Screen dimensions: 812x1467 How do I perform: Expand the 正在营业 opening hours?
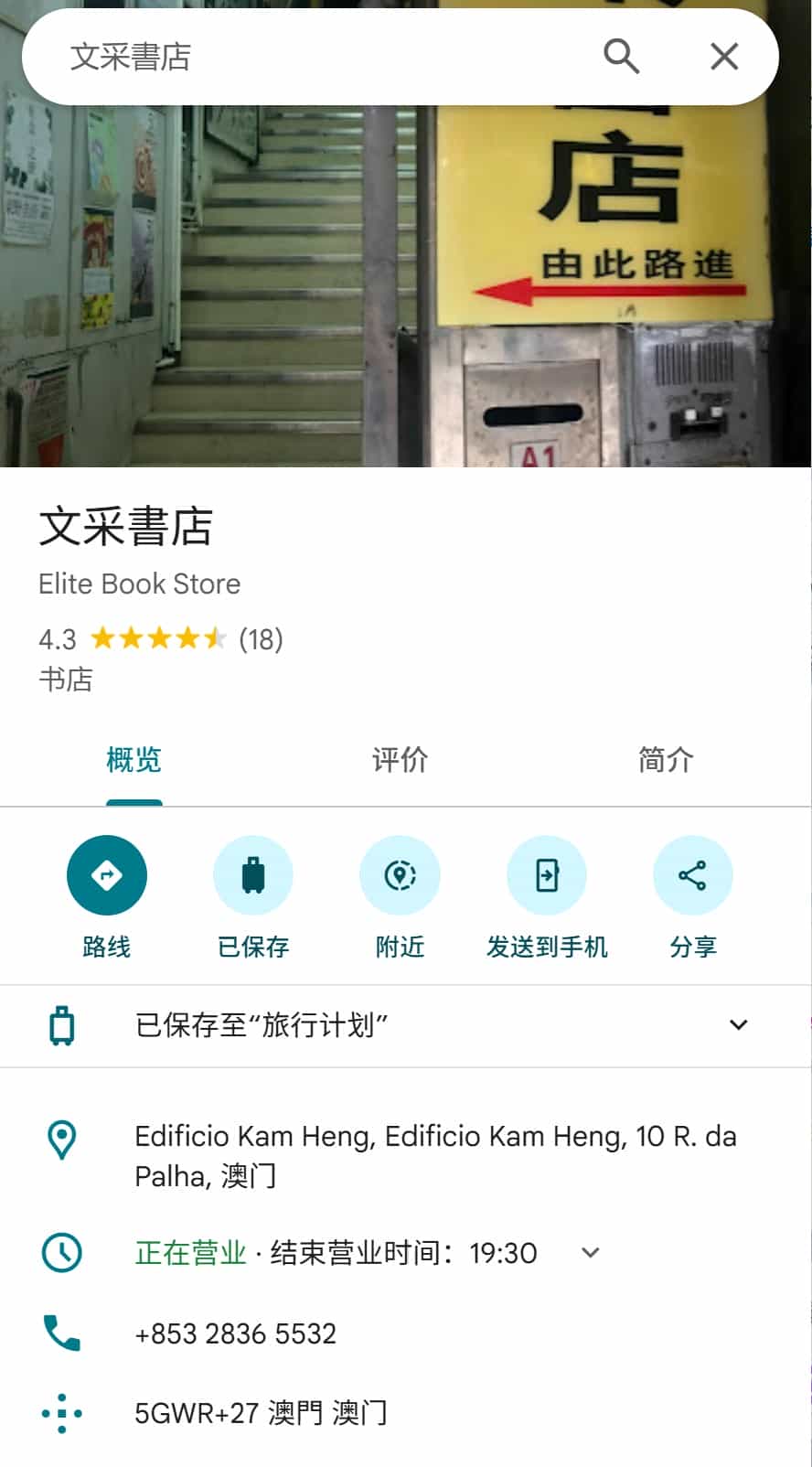pos(591,1253)
